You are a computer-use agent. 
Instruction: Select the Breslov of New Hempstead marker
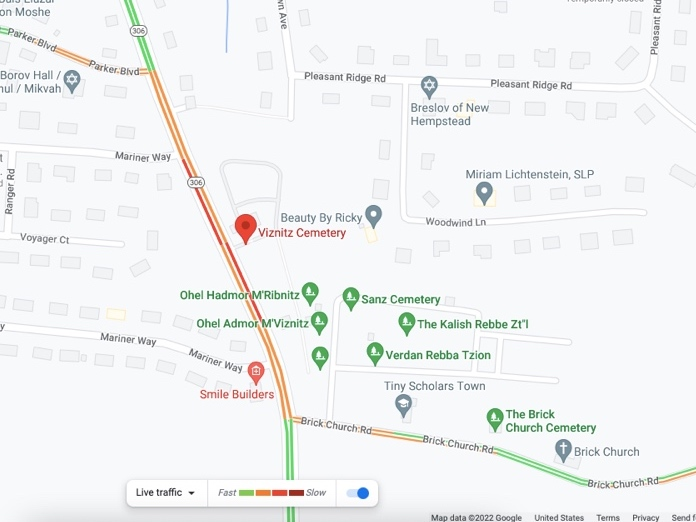point(429,88)
